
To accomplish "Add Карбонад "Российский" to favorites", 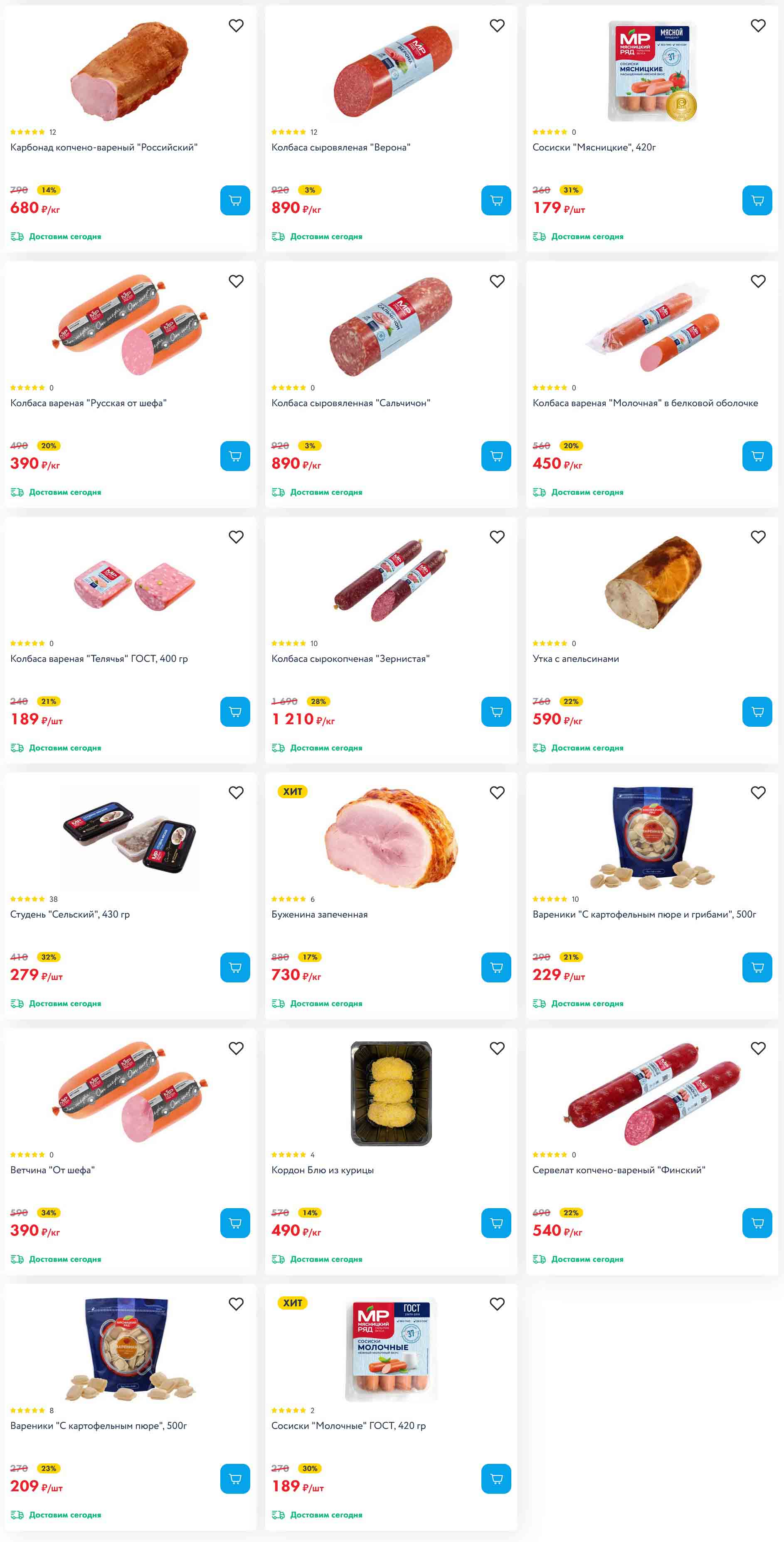I will point(236,26).
